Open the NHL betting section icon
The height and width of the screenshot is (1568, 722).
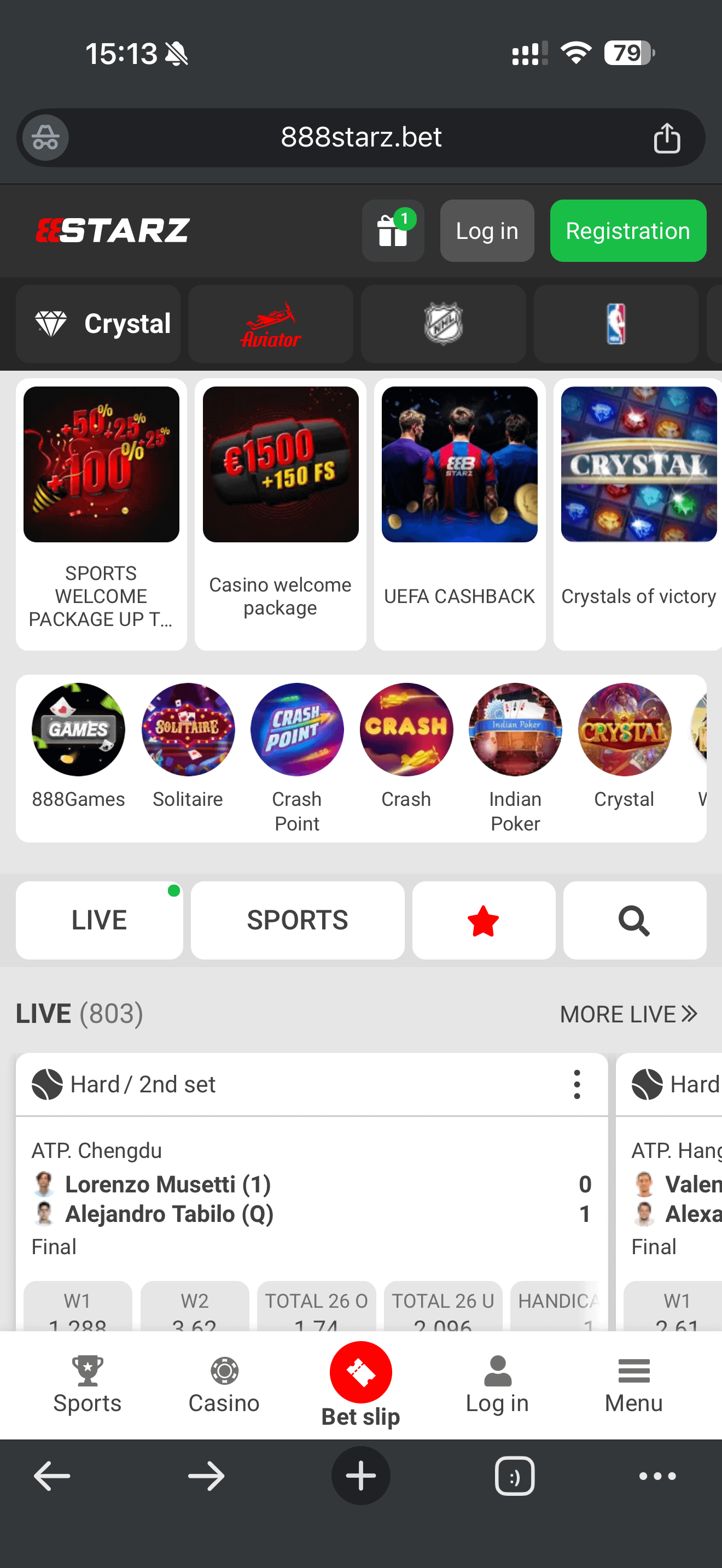(x=443, y=324)
